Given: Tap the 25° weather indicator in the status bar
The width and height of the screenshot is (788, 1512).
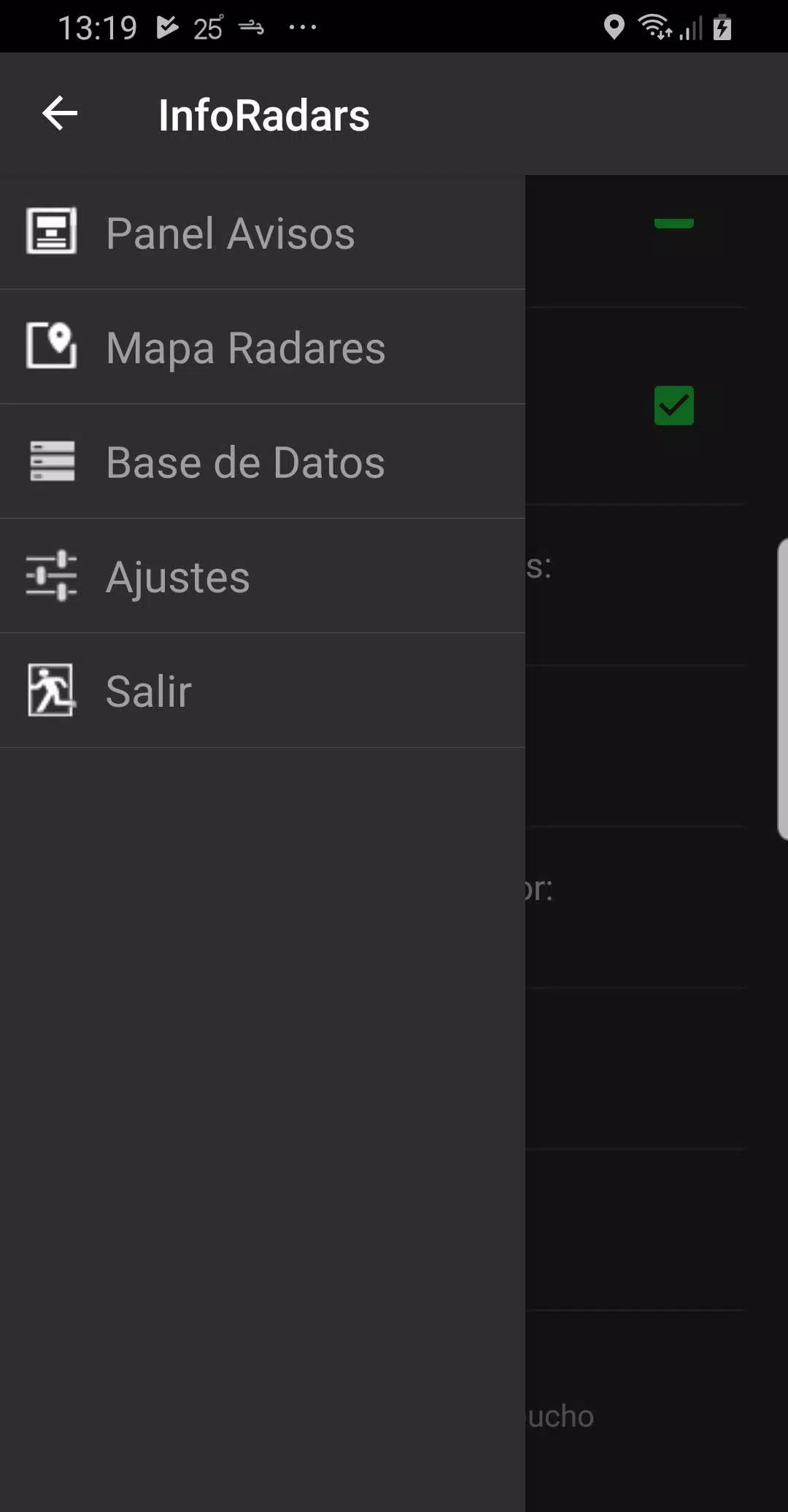Looking at the screenshot, I should tap(205, 27).
